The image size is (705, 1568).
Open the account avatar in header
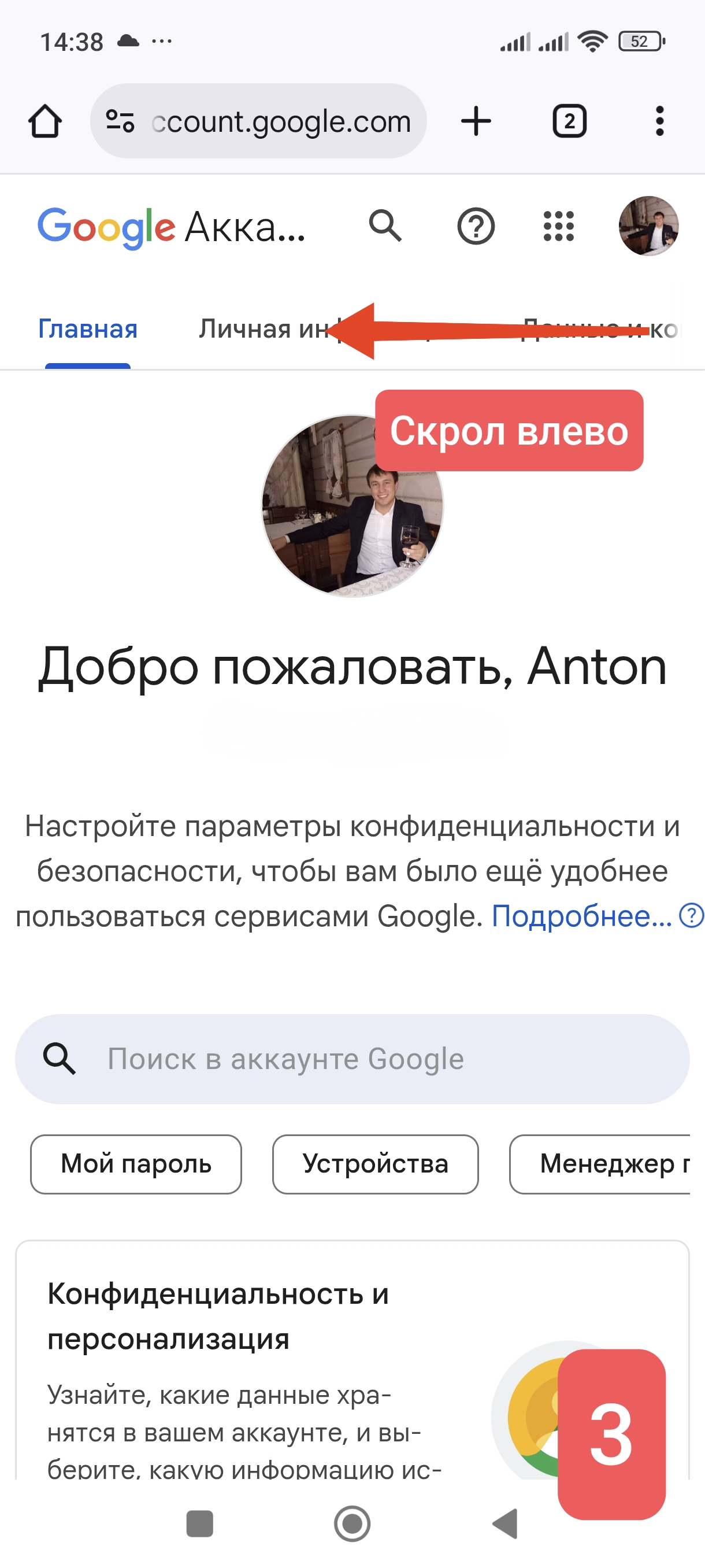coord(648,226)
